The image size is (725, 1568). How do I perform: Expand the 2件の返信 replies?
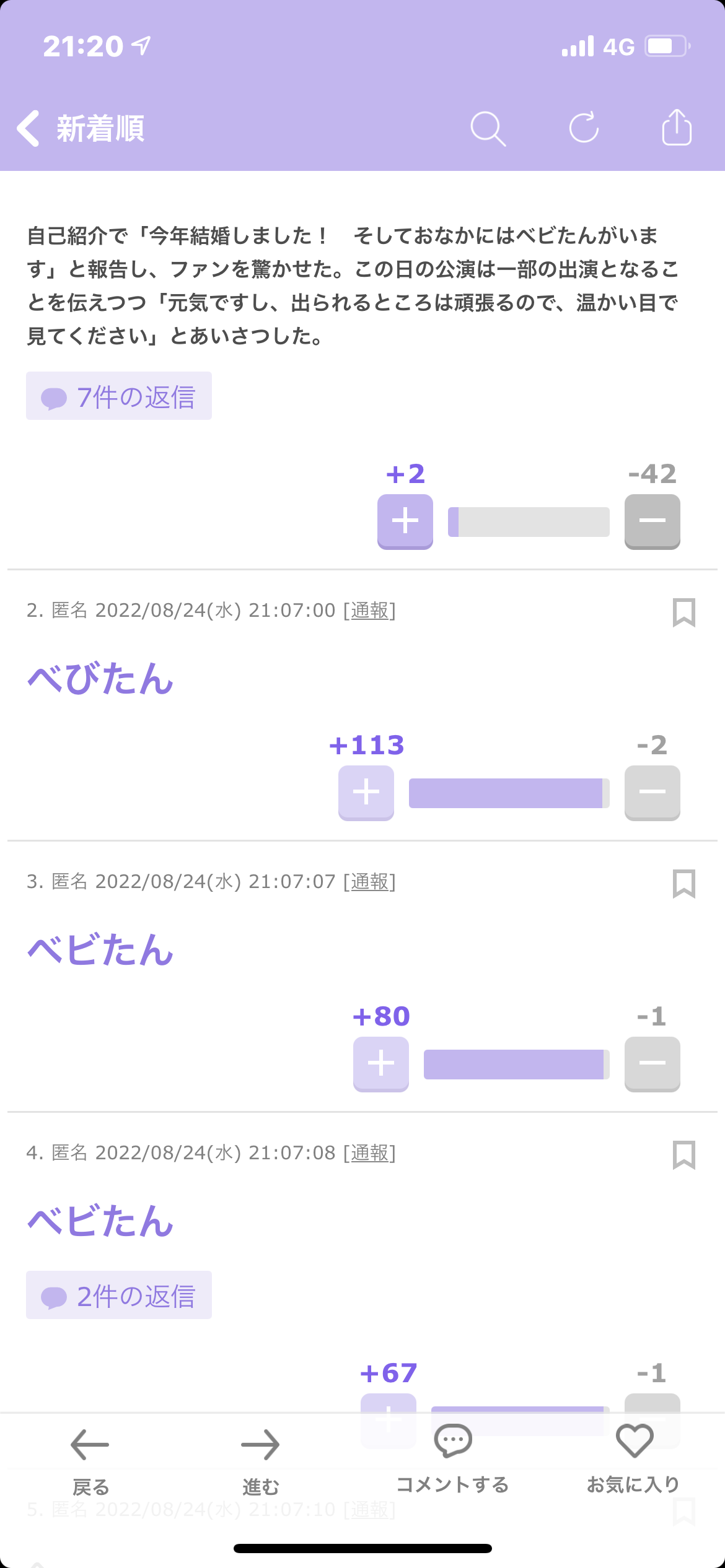[119, 1295]
